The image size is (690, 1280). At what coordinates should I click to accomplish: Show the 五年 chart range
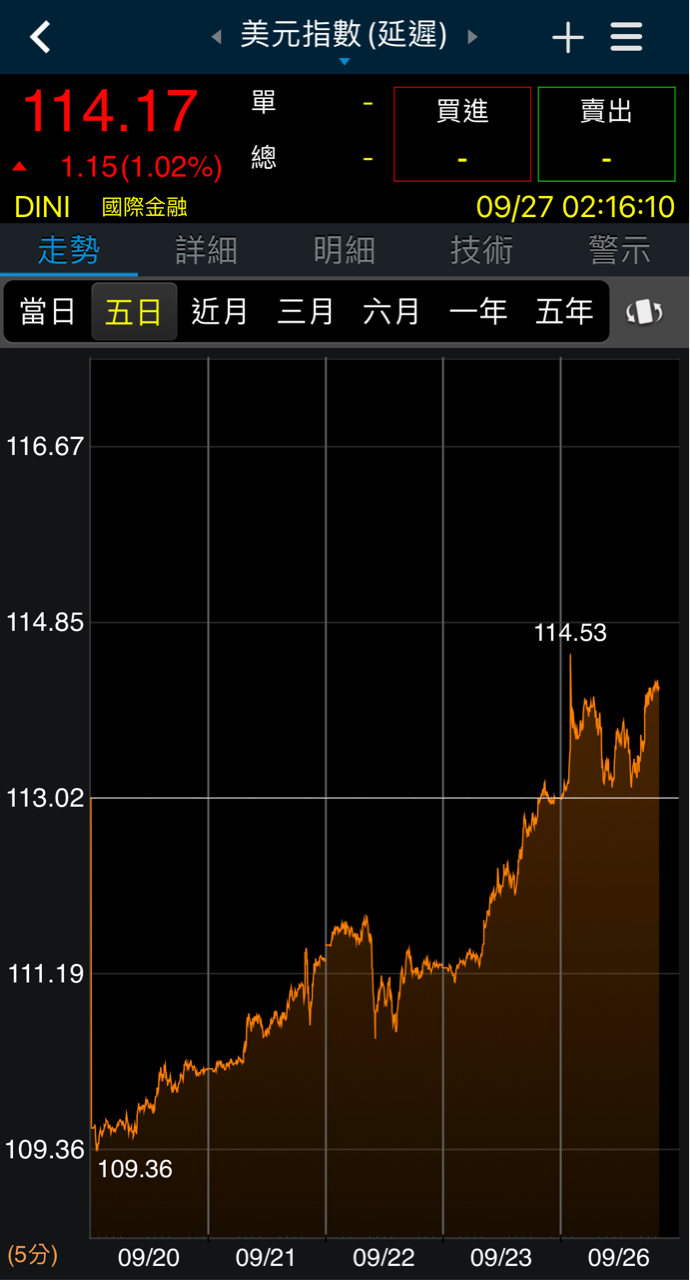pyautogui.click(x=564, y=312)
